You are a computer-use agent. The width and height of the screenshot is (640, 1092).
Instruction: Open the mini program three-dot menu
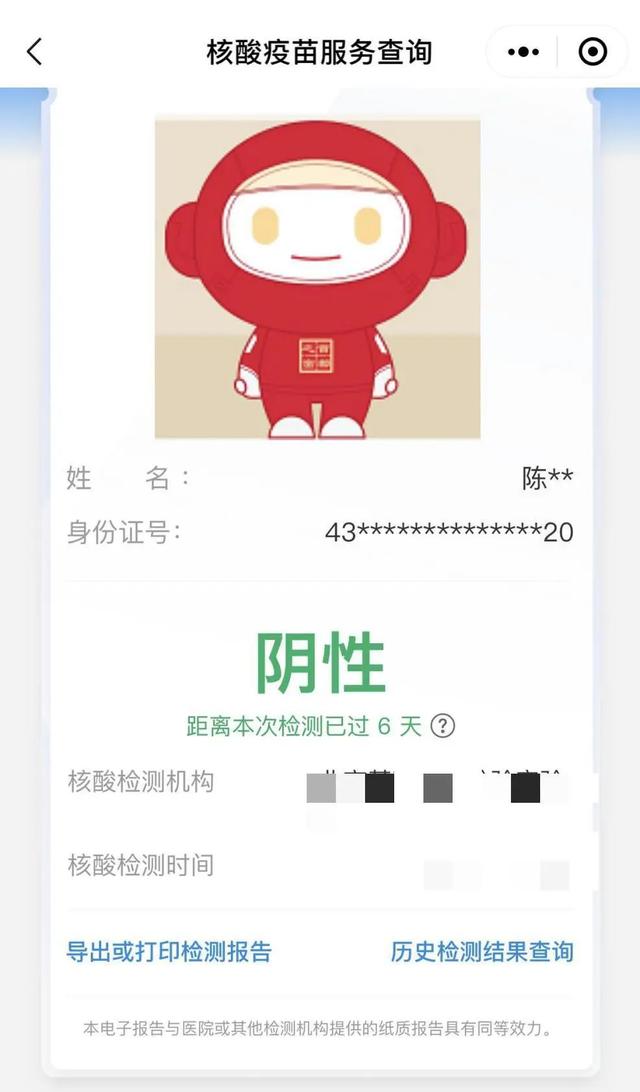[523, 52]
